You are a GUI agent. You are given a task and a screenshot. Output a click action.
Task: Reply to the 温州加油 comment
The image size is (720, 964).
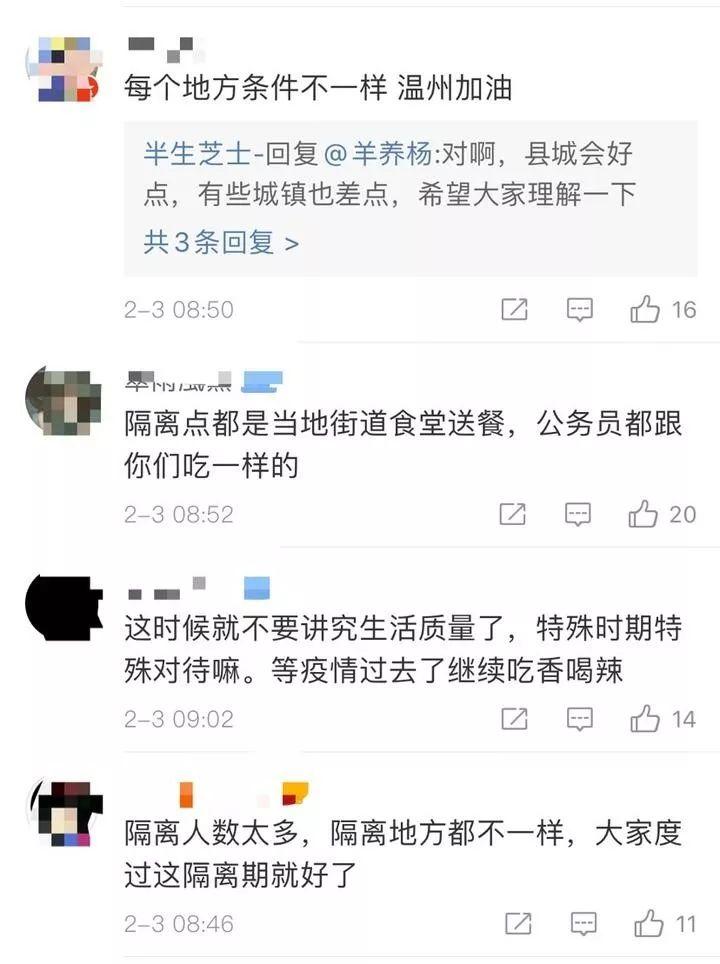click(x=580, y=310)
